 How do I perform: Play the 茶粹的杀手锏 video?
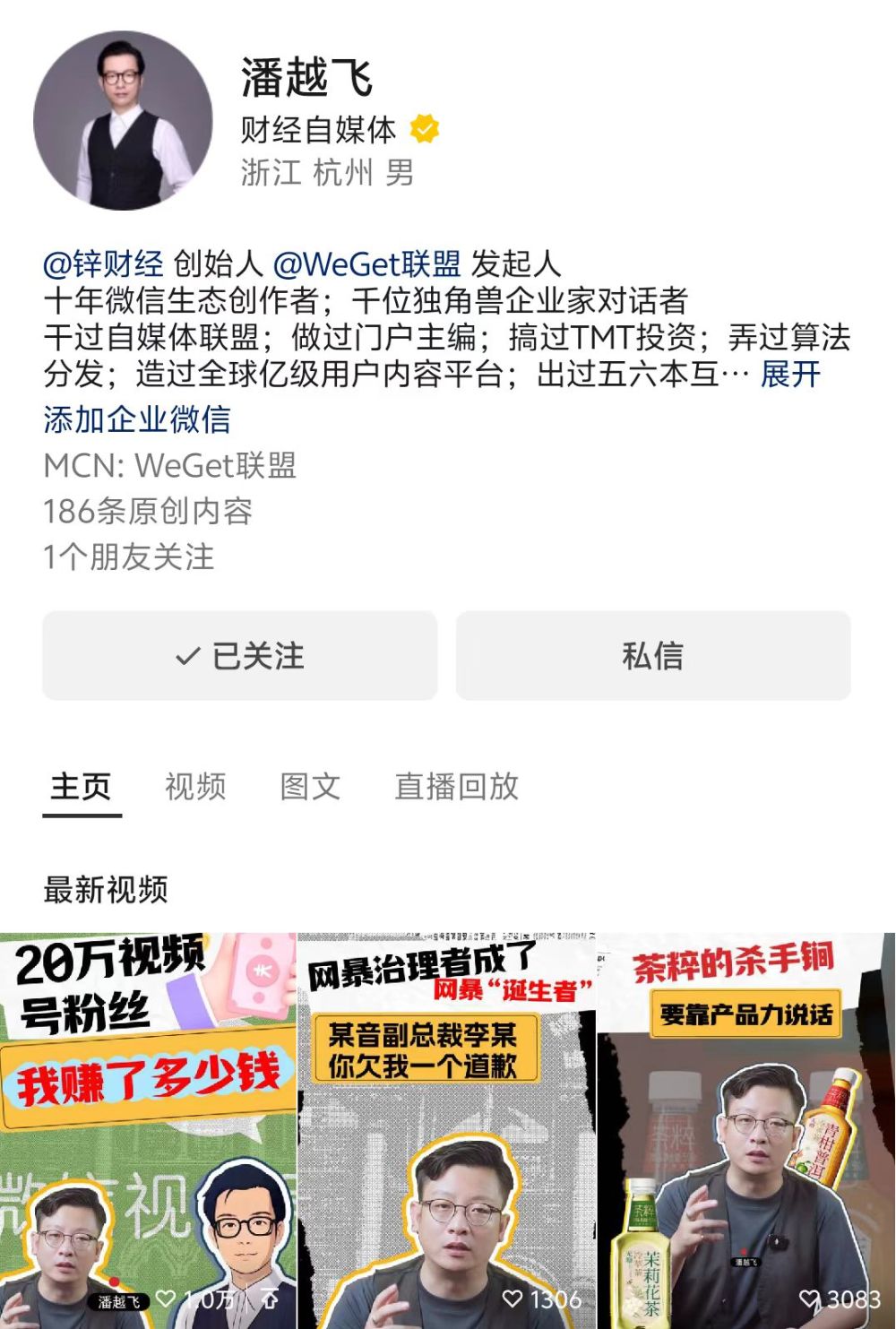pos(745,1129)
